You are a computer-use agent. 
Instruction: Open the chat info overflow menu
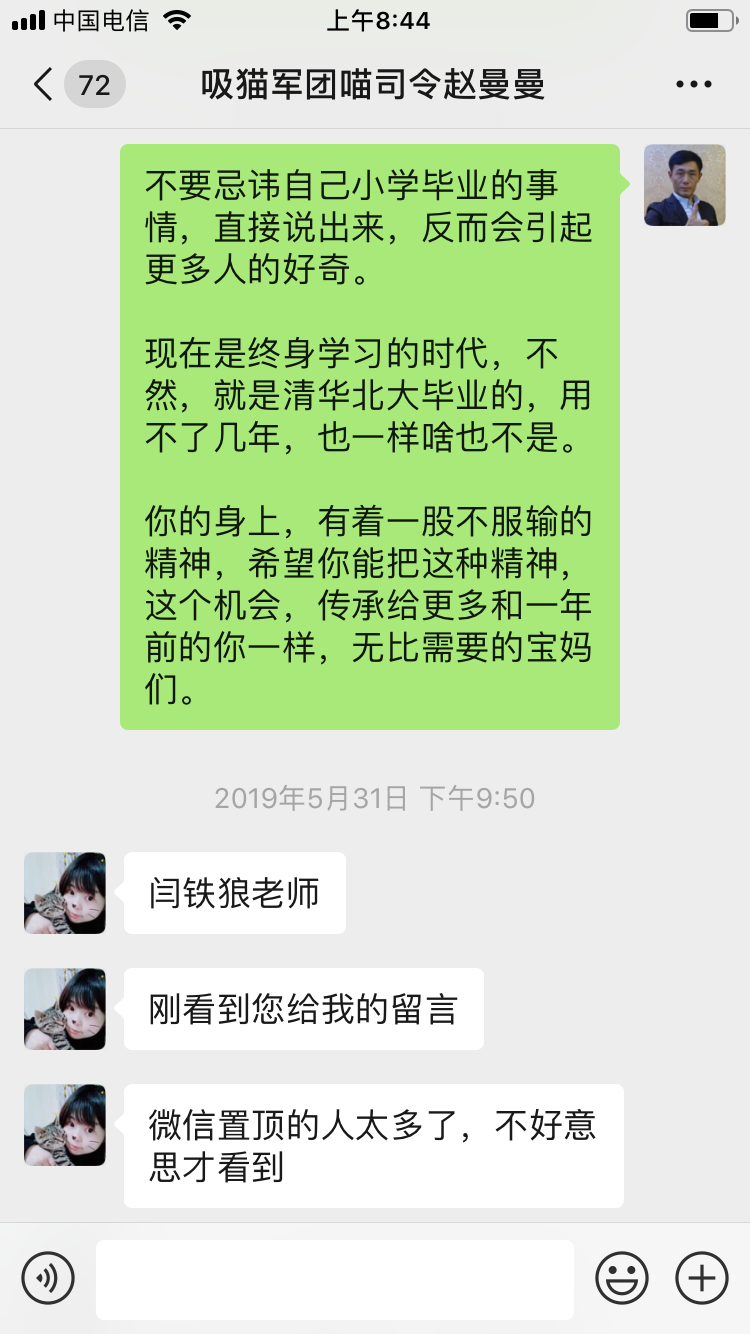click(x=693, y=85)
